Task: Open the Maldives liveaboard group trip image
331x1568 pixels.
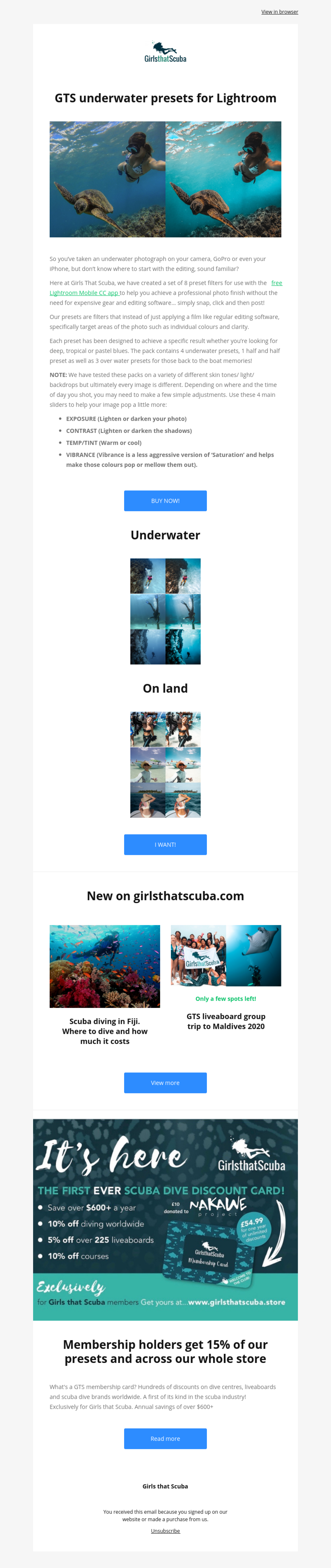Action: pyautogui.click(x=226, y=955)
